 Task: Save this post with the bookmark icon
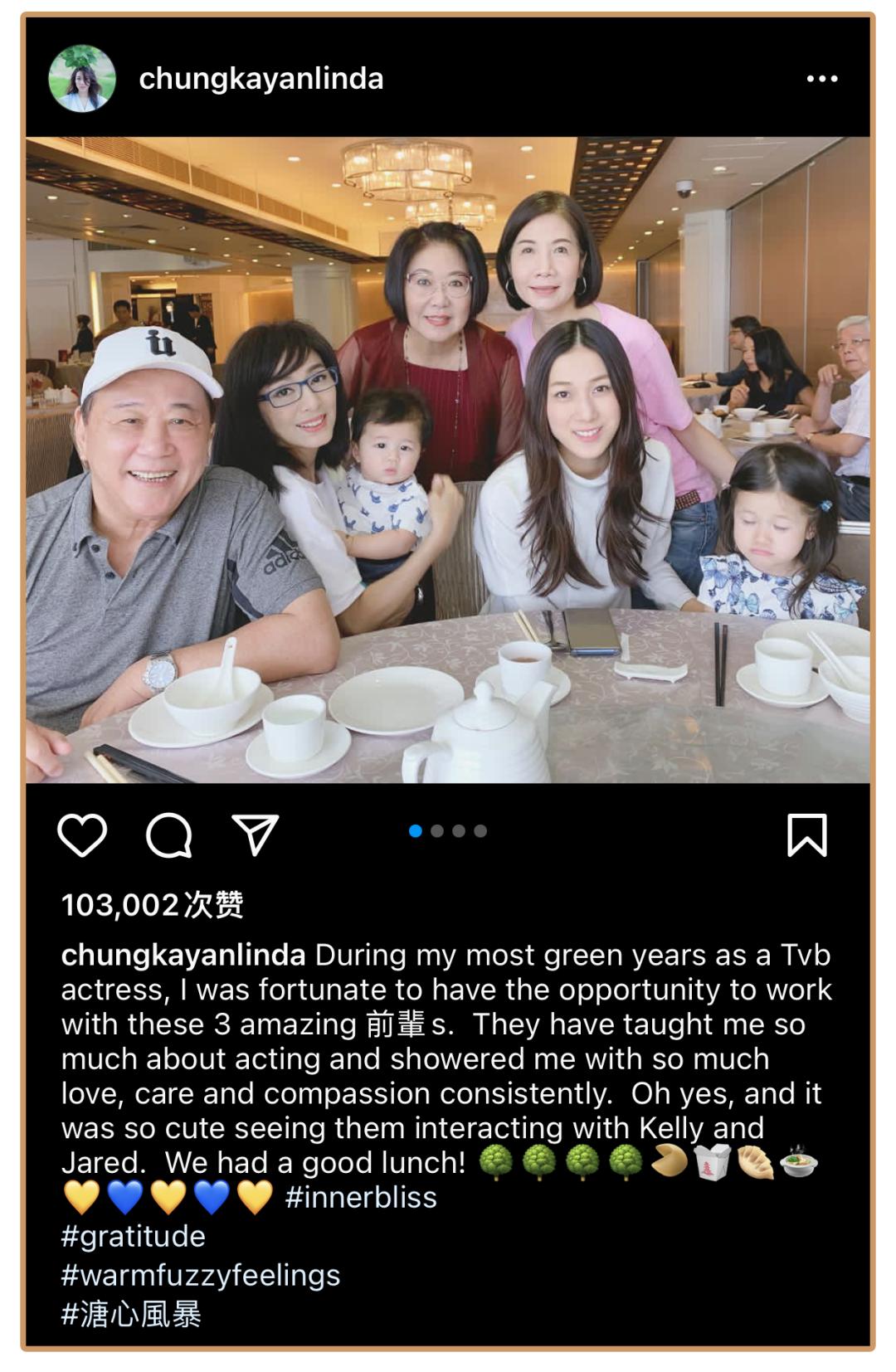tap(806, 834)
